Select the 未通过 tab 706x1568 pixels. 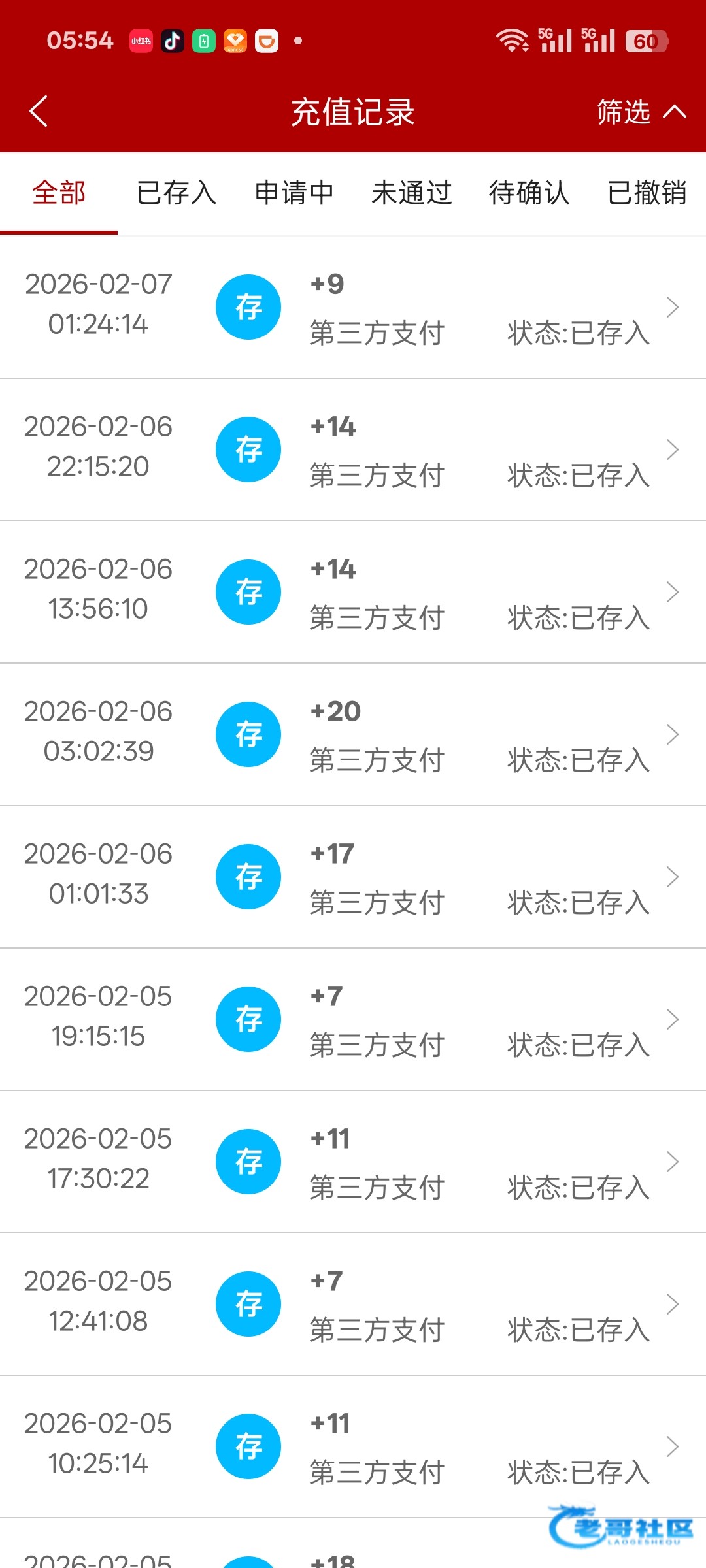click(412, 193)
